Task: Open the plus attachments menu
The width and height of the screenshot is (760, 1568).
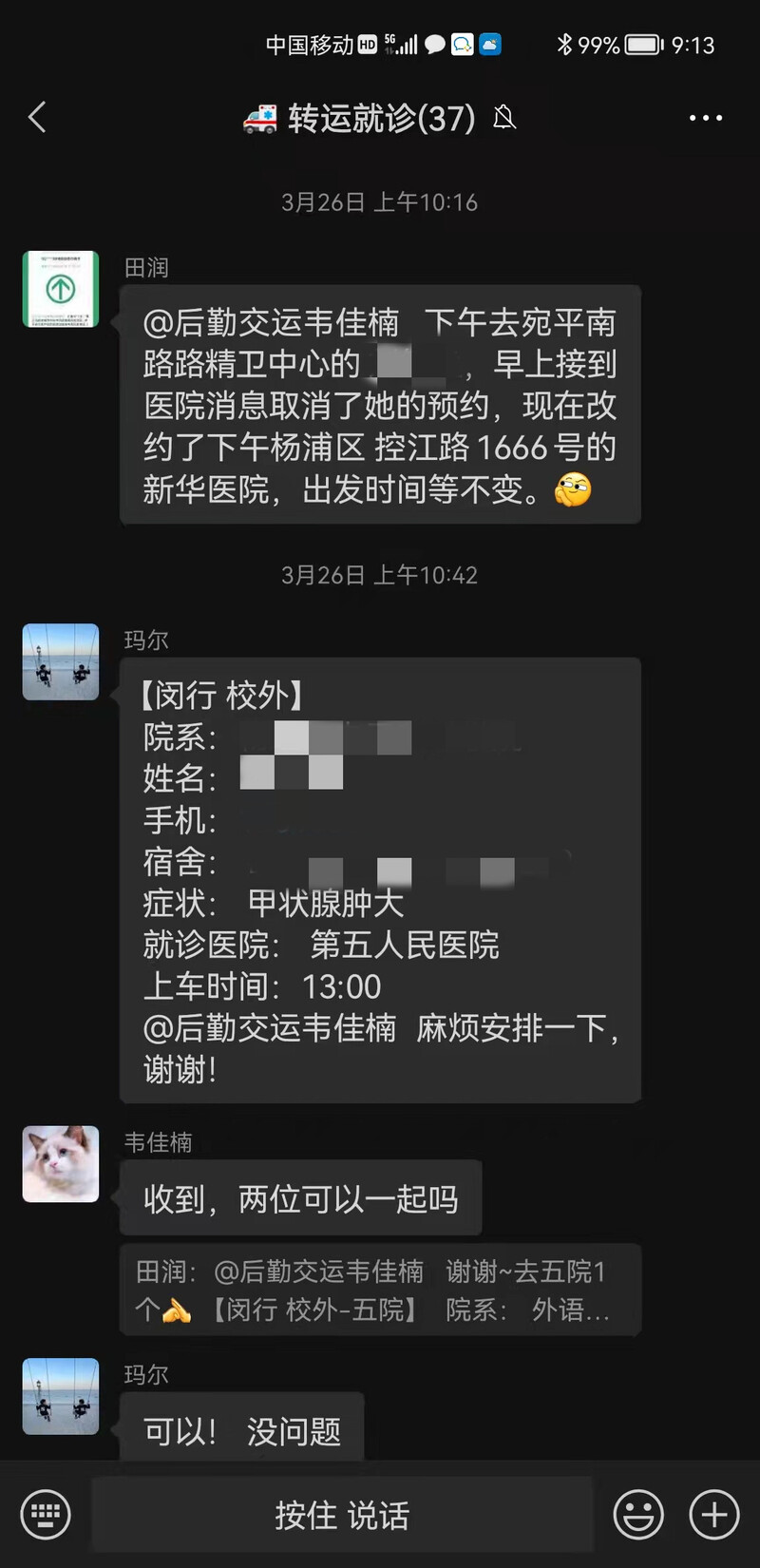Action: 714,1515
